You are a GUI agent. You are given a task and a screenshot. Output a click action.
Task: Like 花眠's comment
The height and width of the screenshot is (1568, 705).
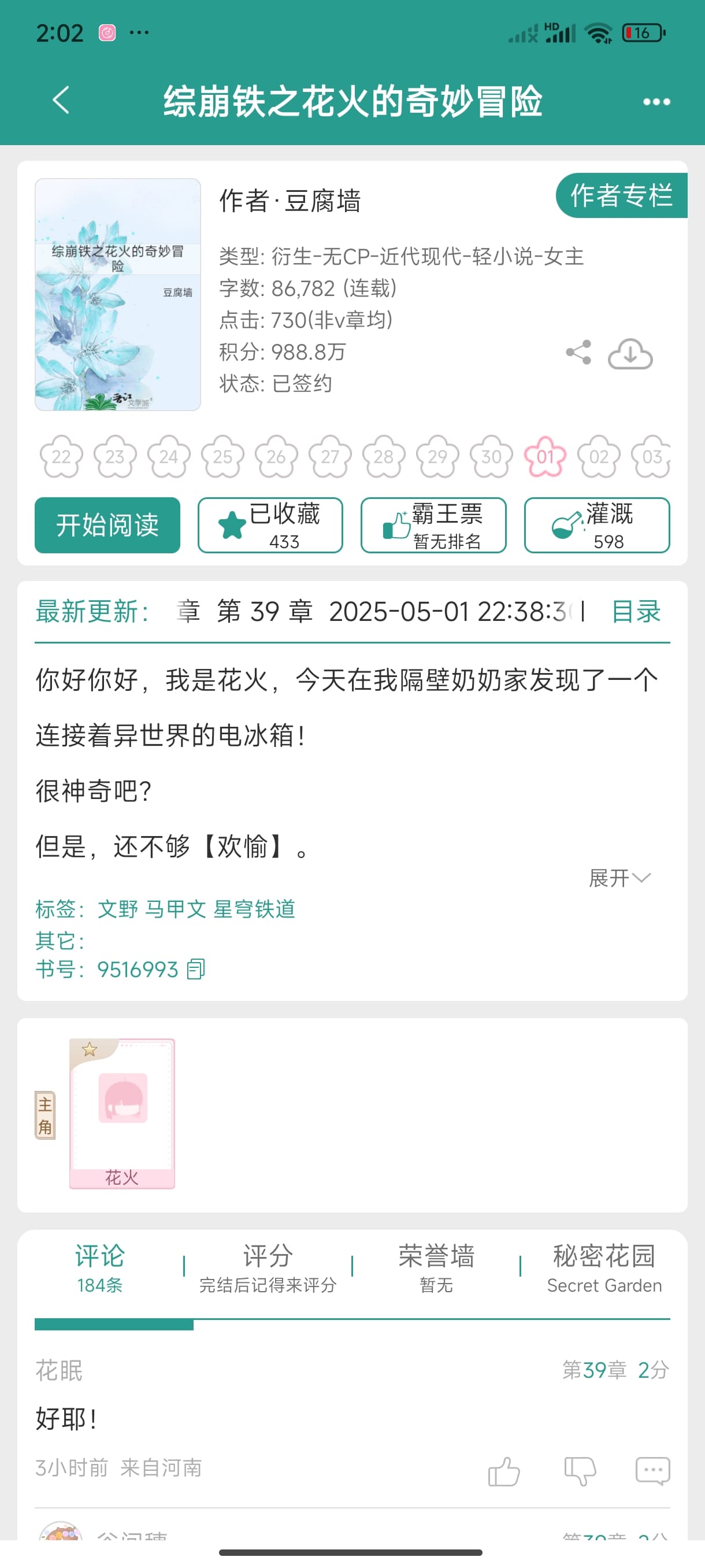pyautogui.click(x=504, y=1472)
